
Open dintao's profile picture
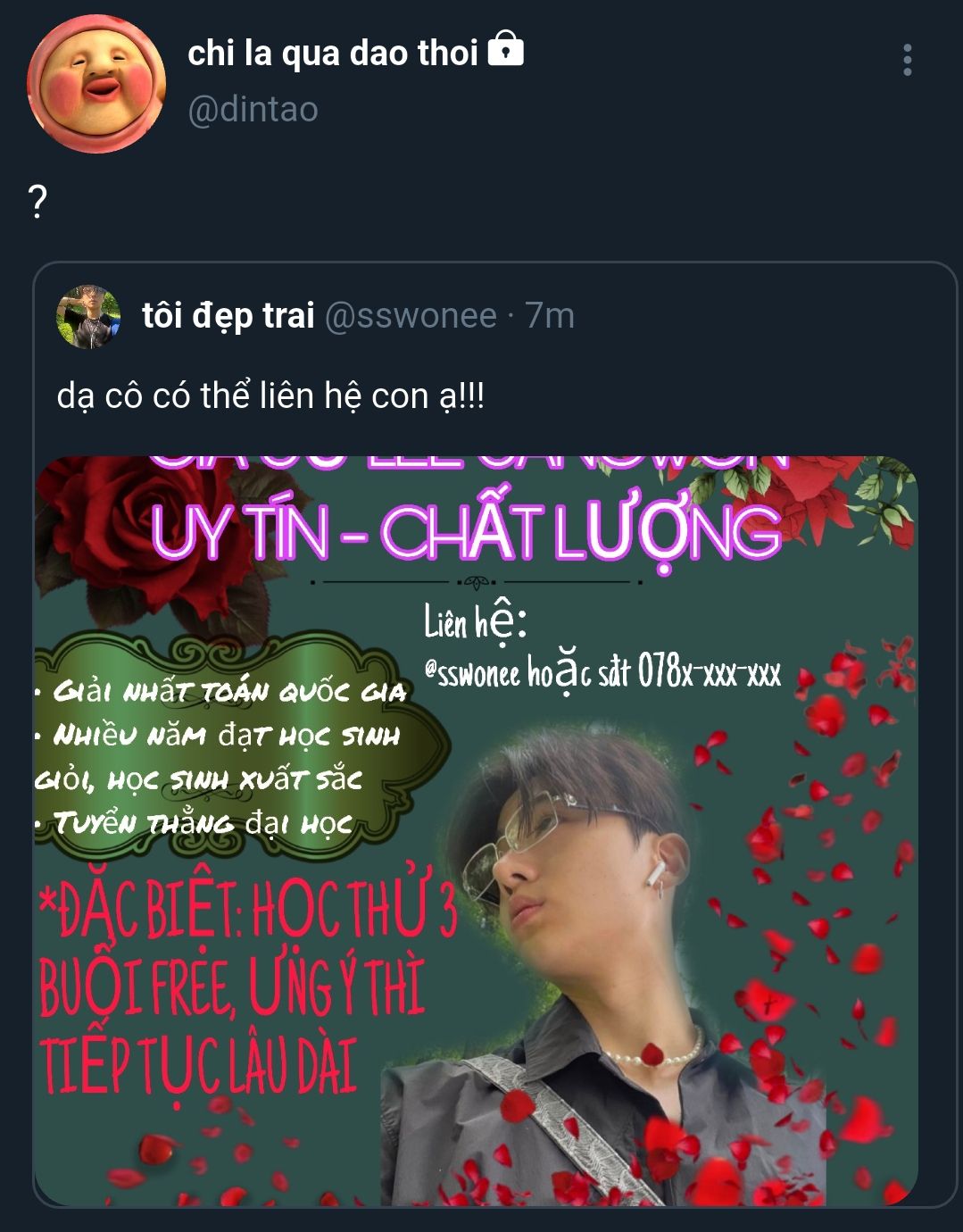tap(96, 83)
